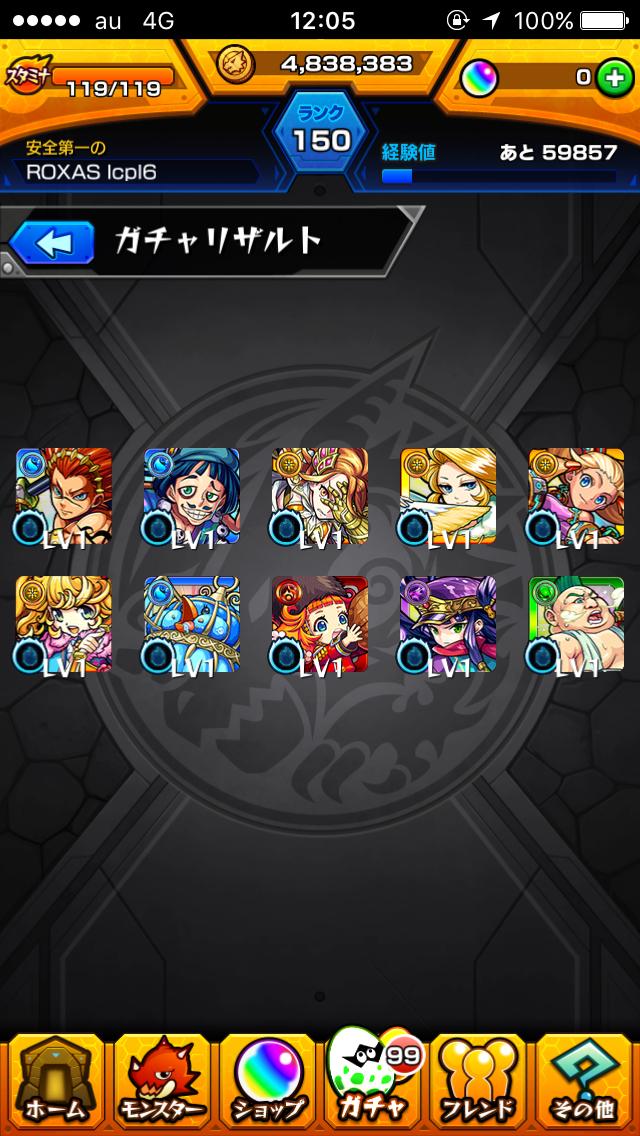Open the その他 menu tab
Screen dimensions: 640x1136
[x=586, y=1083]
